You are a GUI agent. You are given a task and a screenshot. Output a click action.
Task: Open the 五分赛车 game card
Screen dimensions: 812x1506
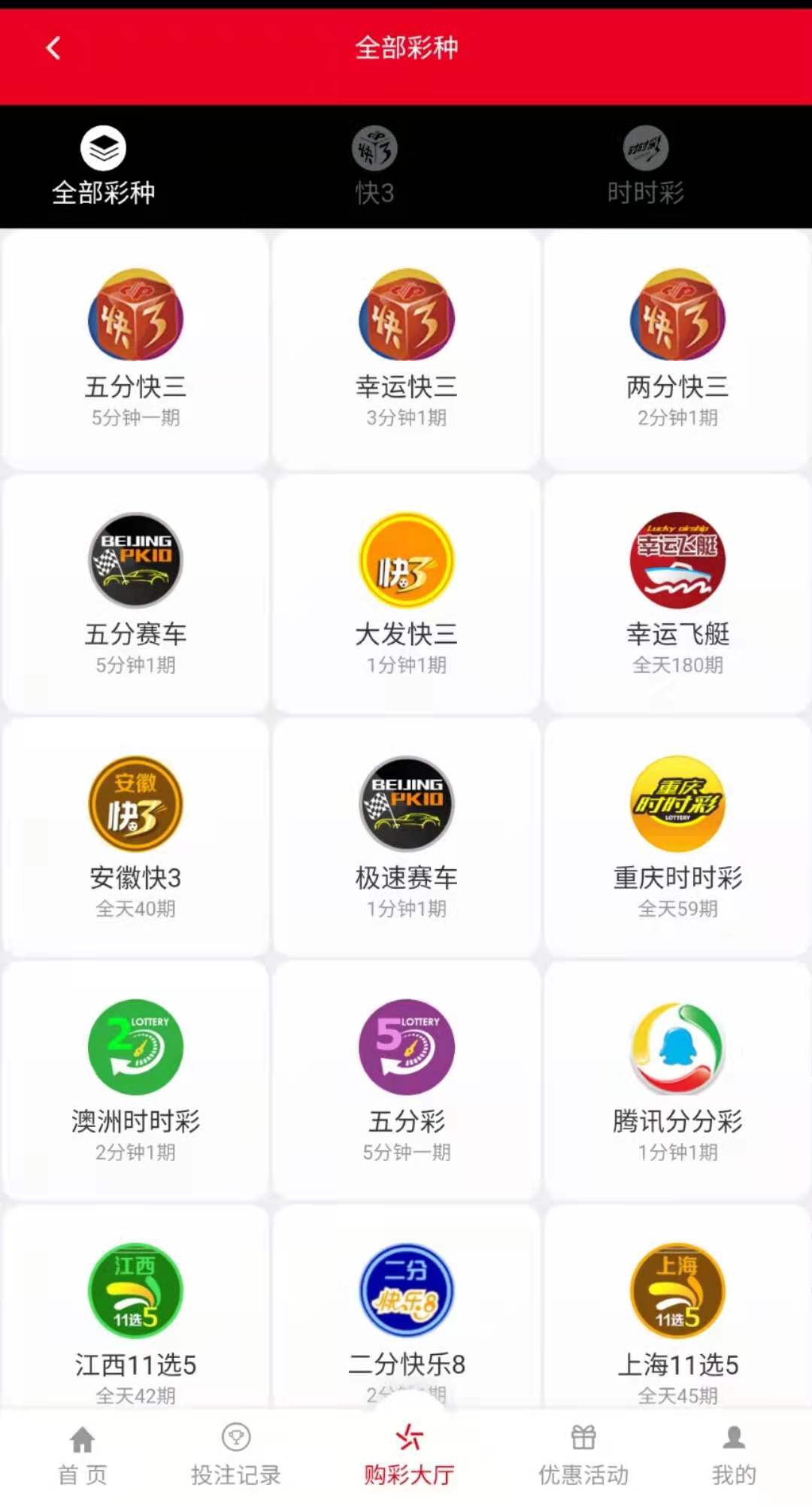[x=135, y=592]
